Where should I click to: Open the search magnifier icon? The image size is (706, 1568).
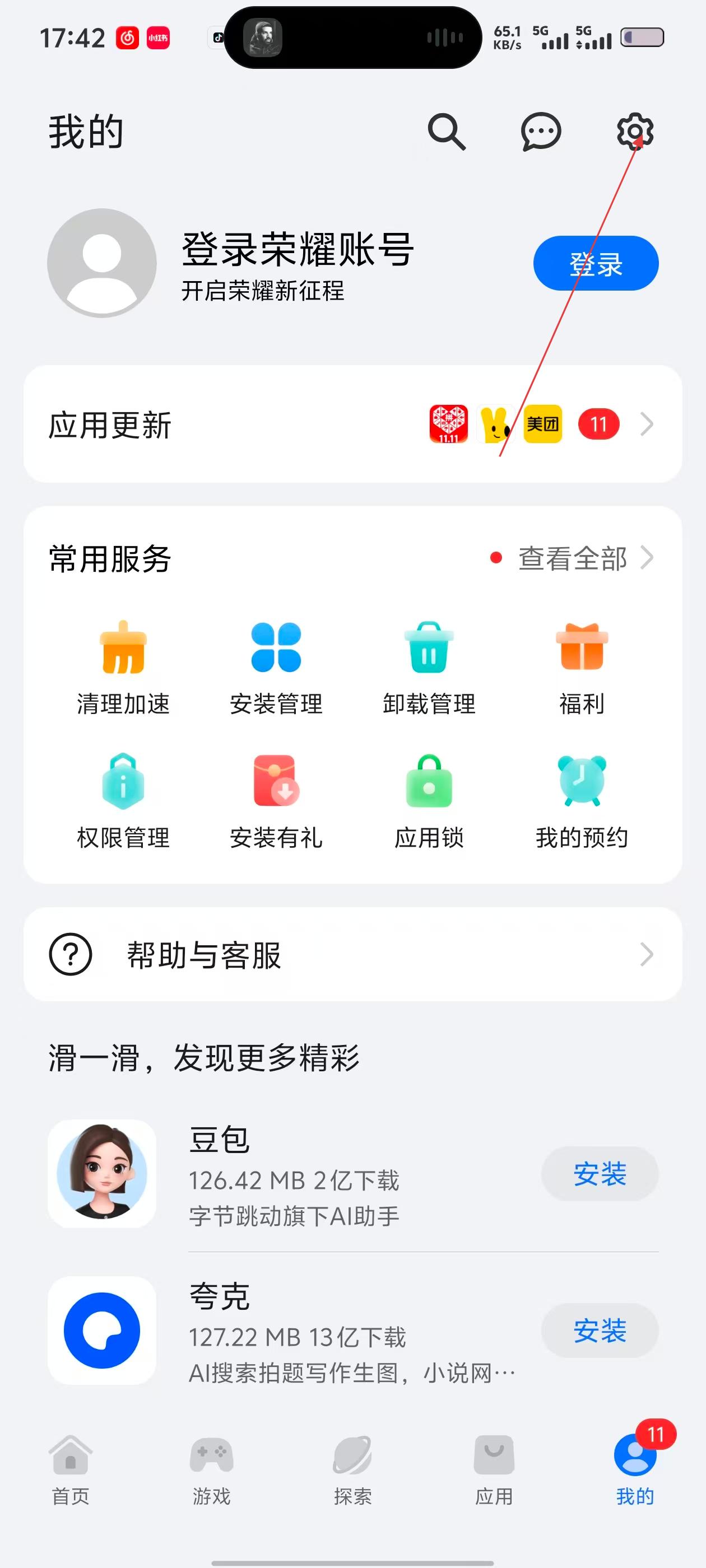click(x=447, y=132)
